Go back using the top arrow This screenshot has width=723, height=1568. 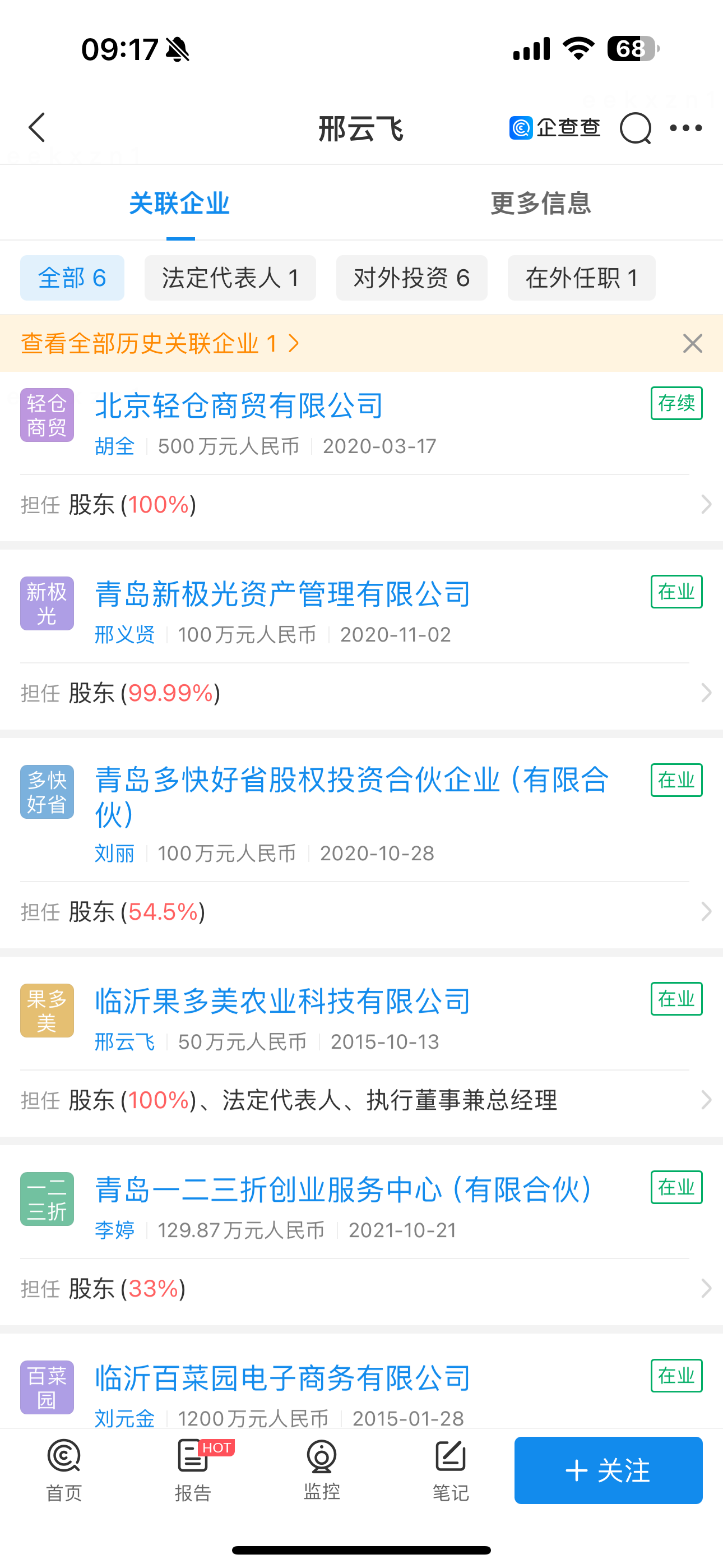[37, 128]
